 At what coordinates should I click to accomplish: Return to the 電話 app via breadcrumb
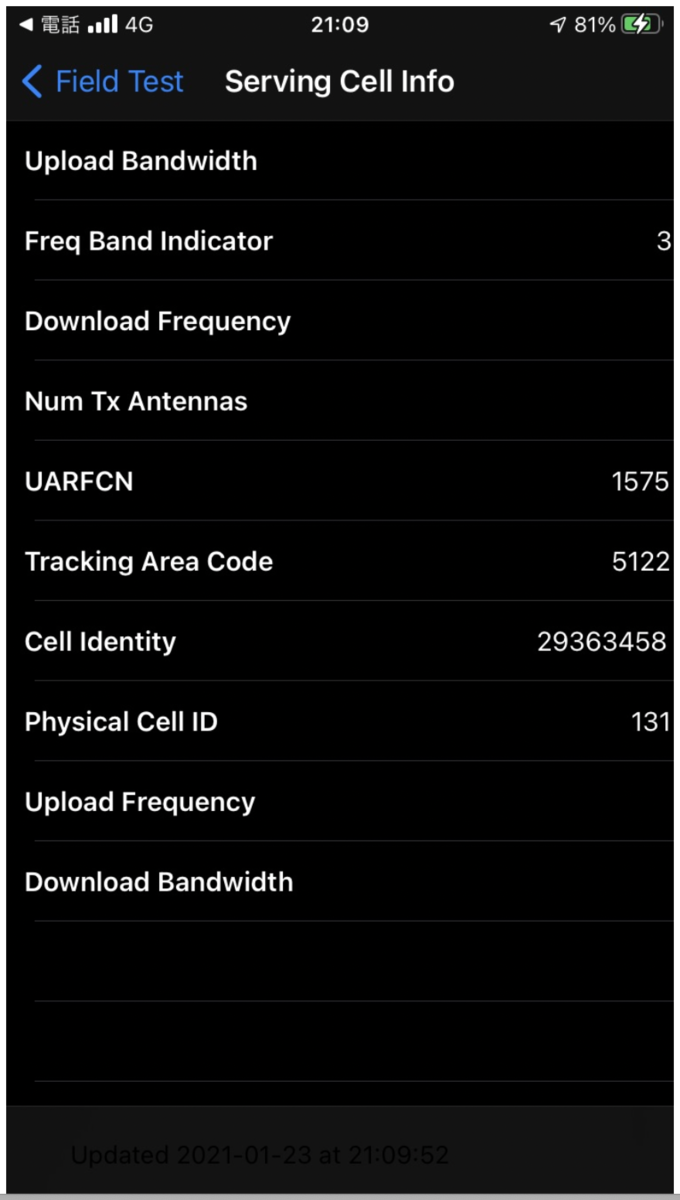point(50,25)
